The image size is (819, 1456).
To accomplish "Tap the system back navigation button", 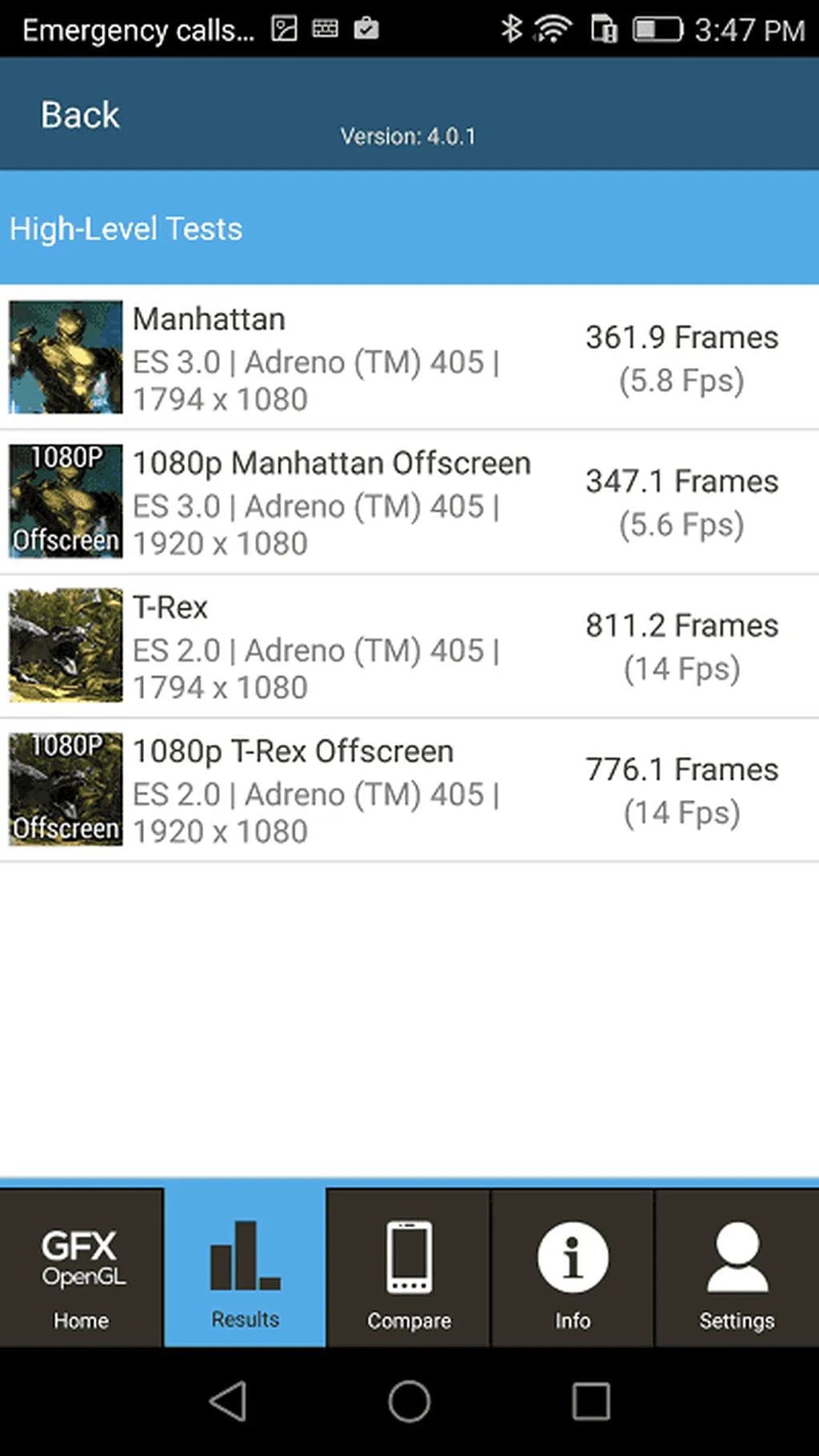I will pyautogui.click(x=228, y=1402).
